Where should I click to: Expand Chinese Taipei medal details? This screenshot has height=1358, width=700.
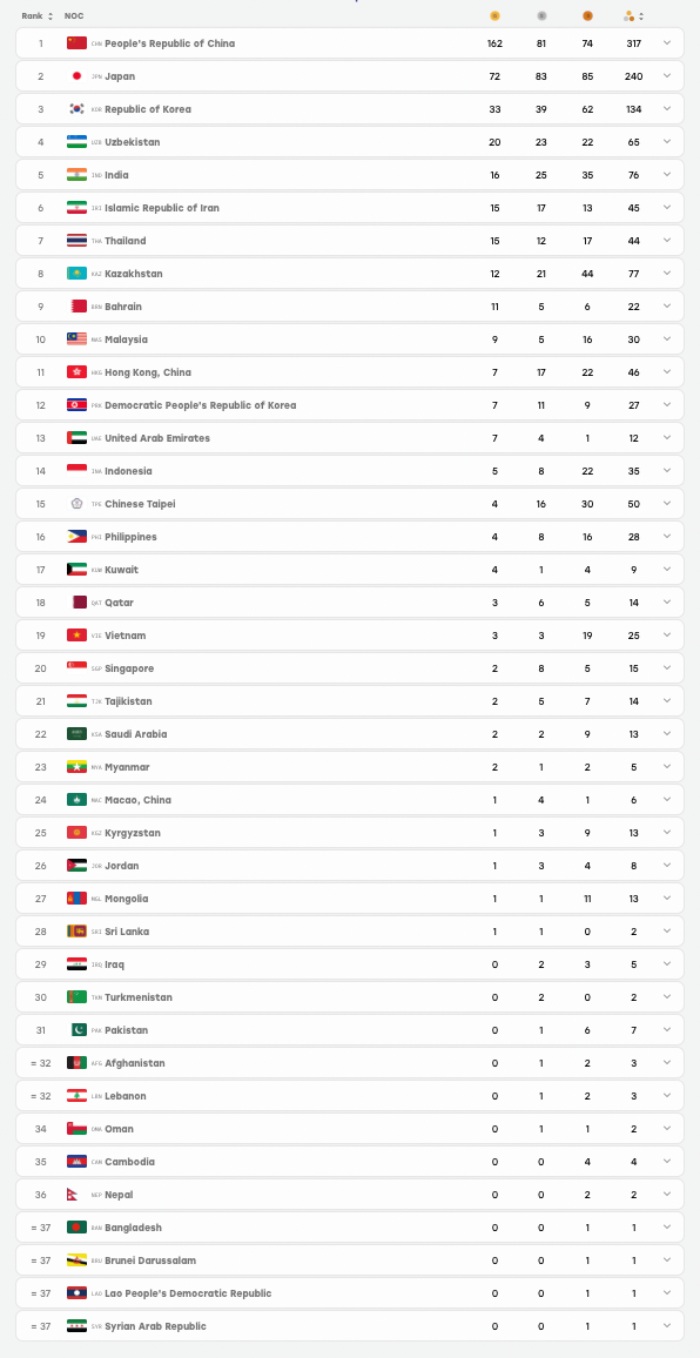click(x=667, y=504)
